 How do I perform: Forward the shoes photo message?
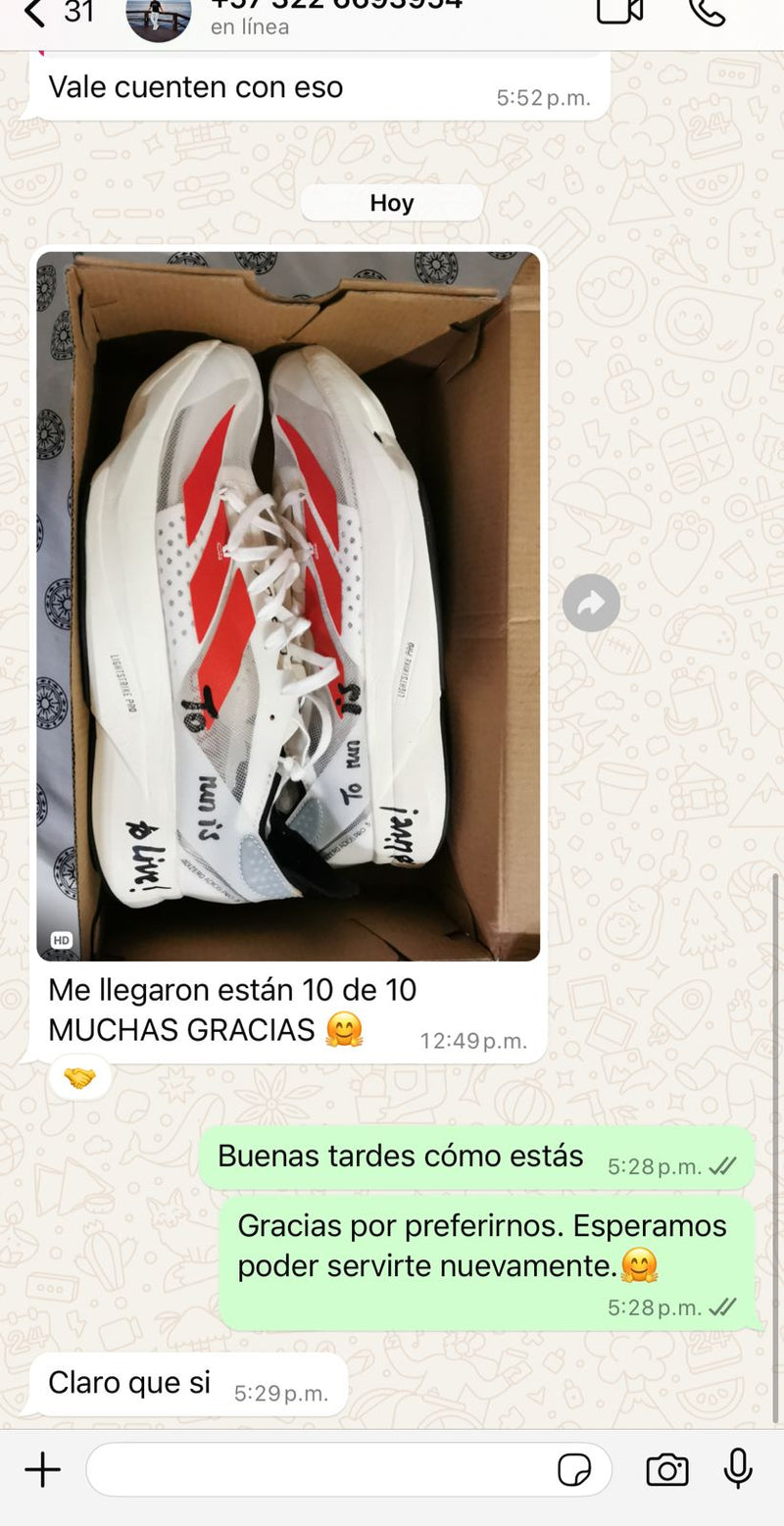point(591,603)
